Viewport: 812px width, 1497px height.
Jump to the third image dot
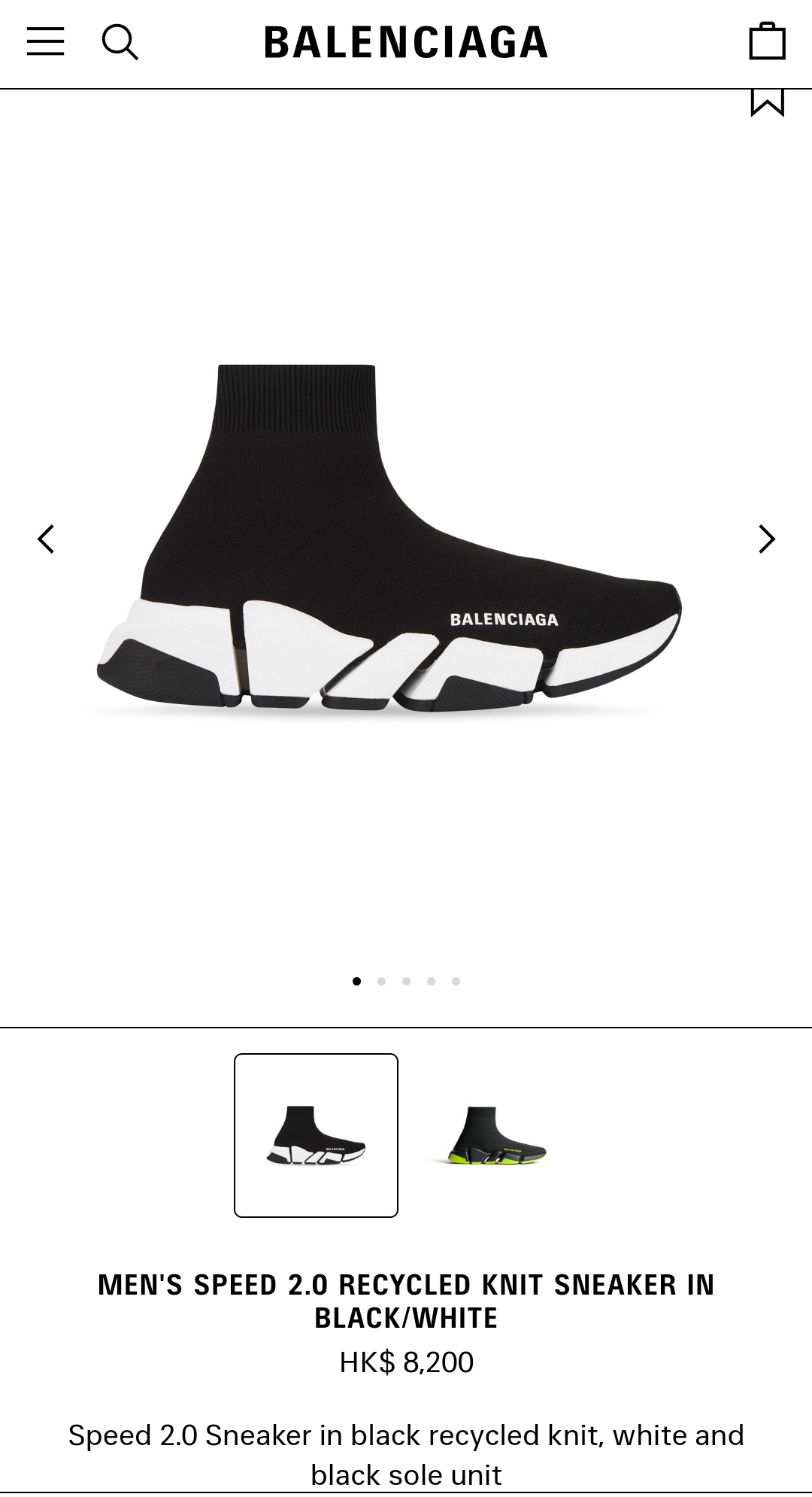tap(406, 981)
